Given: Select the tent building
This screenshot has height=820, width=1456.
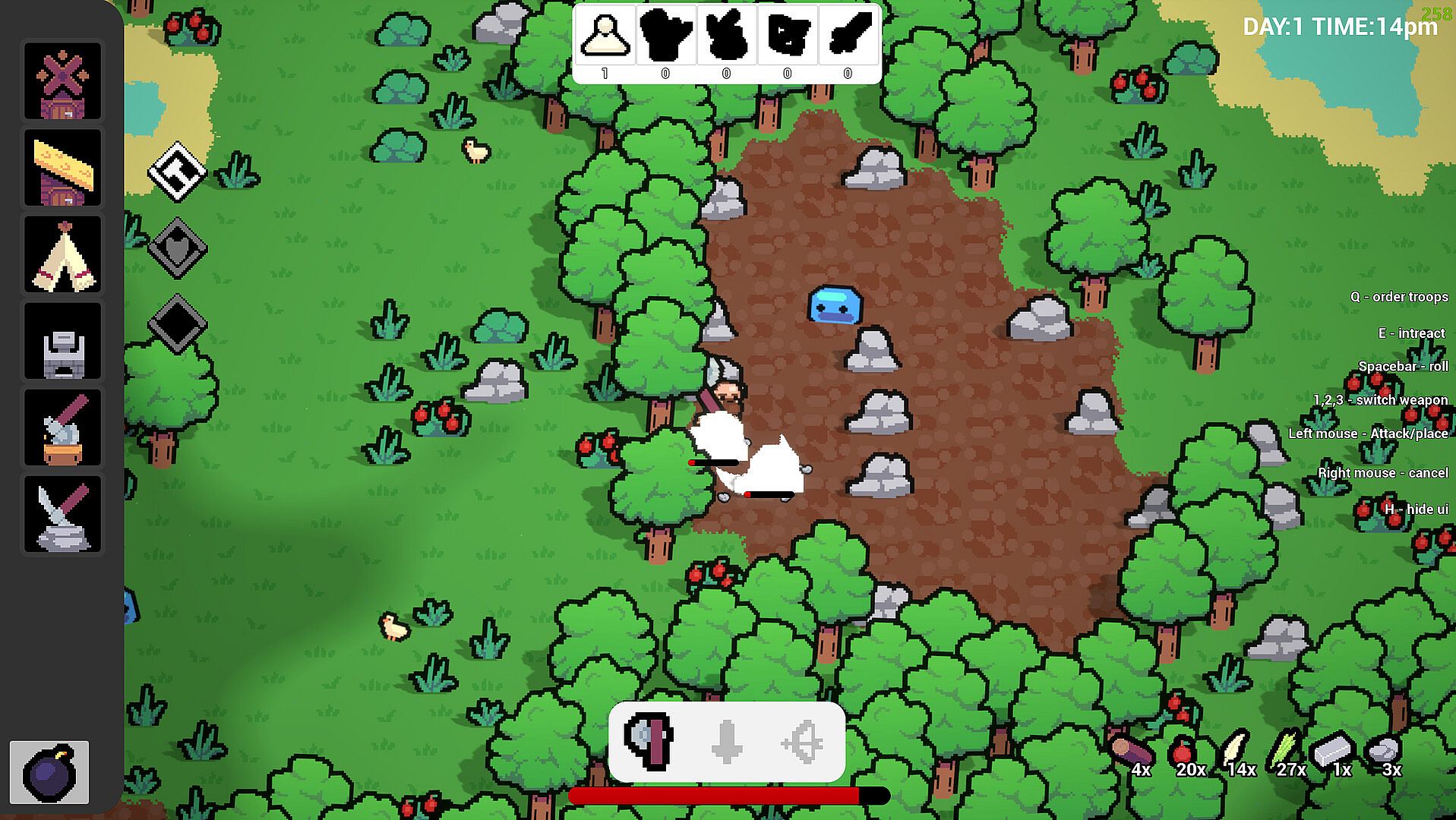Looking at the screenshot, I should pos(62,254).
